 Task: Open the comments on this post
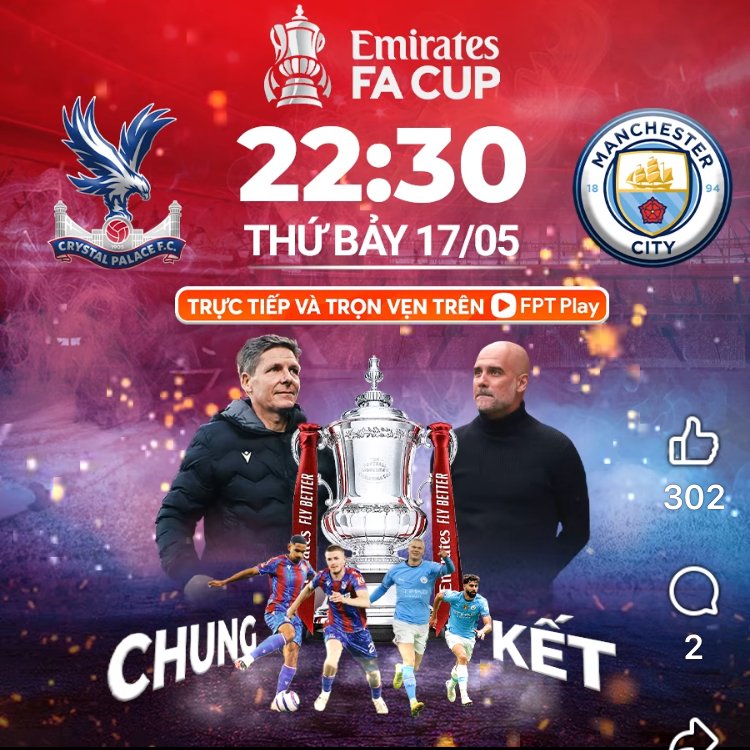pyautogui.click(x=693, y=594)
